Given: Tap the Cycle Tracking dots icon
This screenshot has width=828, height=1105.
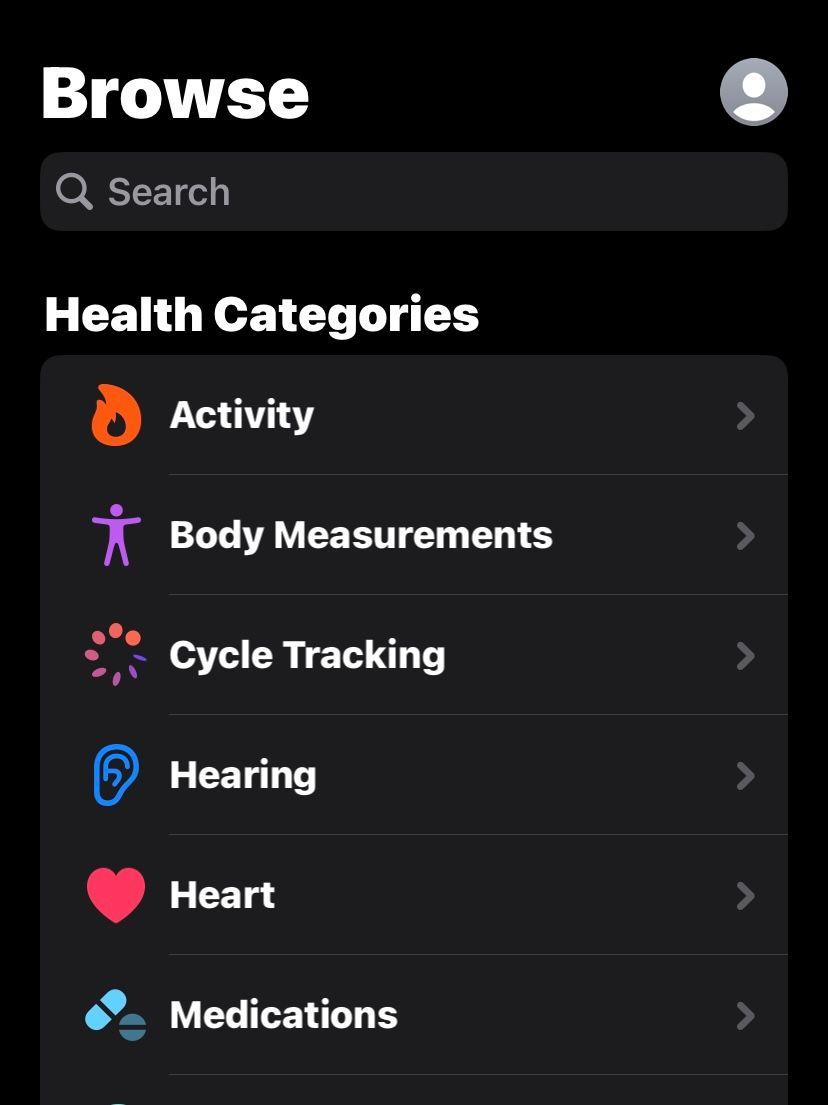Looking at the screenshot, I should (115, 655).
